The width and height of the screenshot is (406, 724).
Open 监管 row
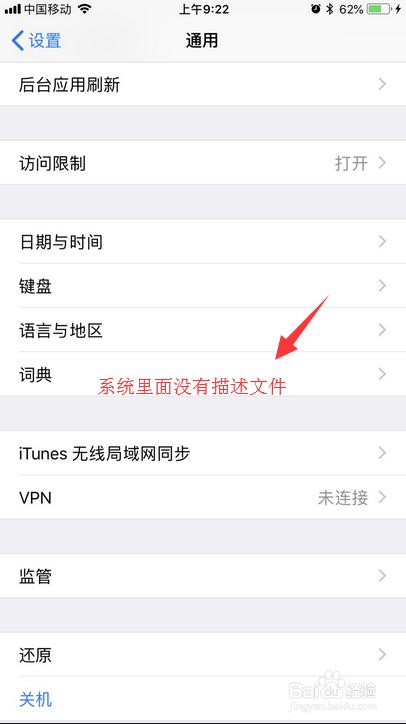coord(203,576)
